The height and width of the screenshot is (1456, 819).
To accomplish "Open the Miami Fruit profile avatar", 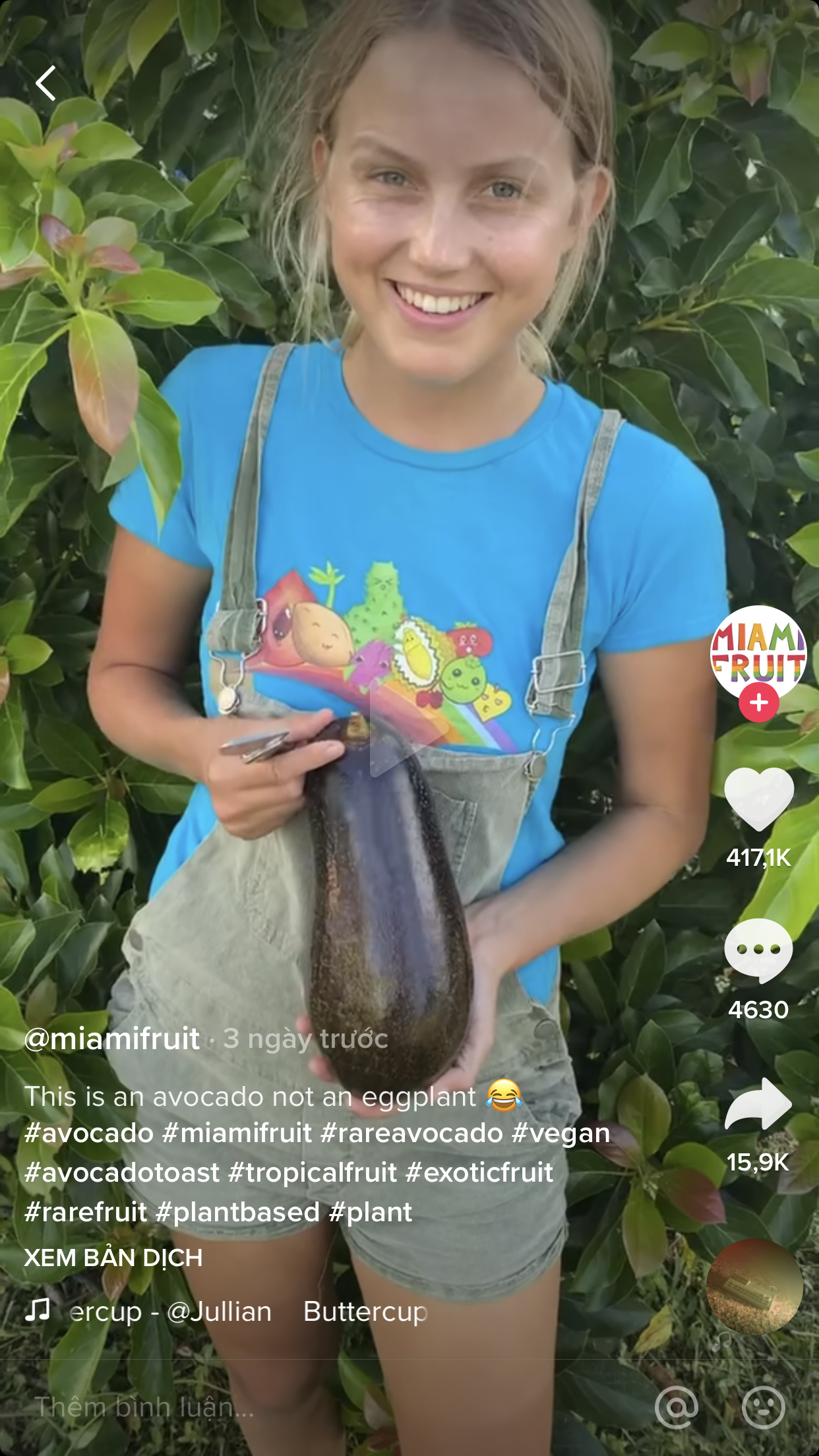I will 758,651.
